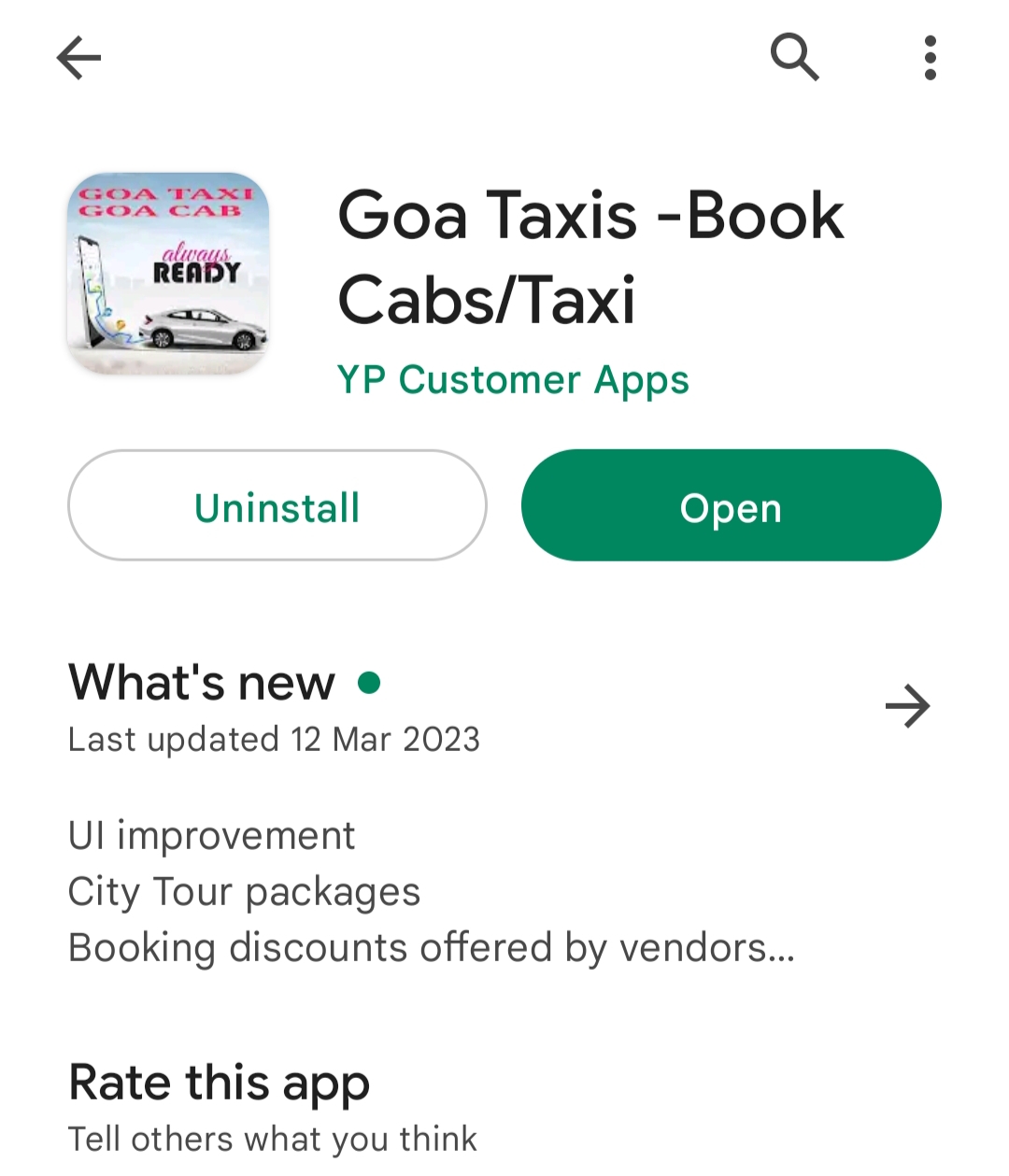
Task: Tap the green update indicator dot
Action: [371, 683]
